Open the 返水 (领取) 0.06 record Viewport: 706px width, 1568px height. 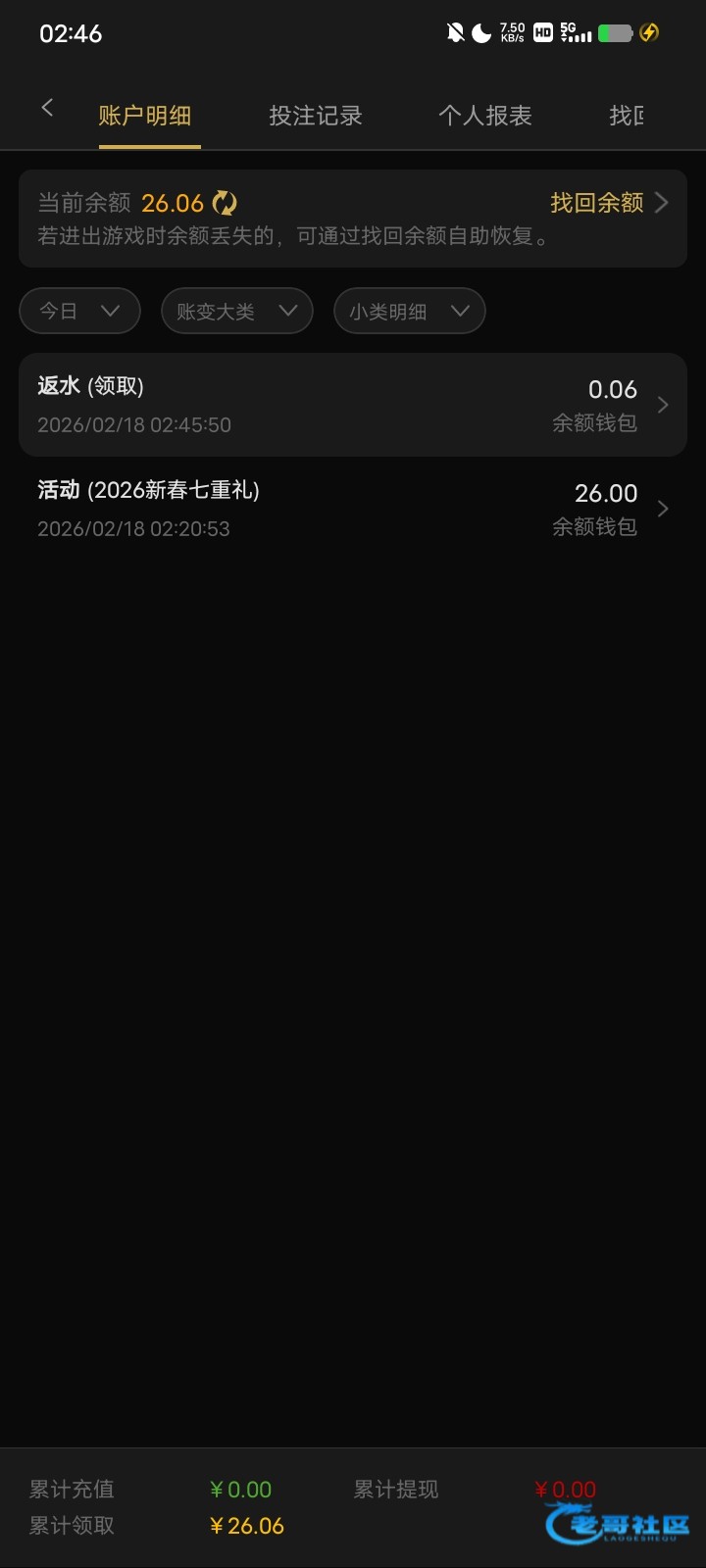(x=353, y=405)
